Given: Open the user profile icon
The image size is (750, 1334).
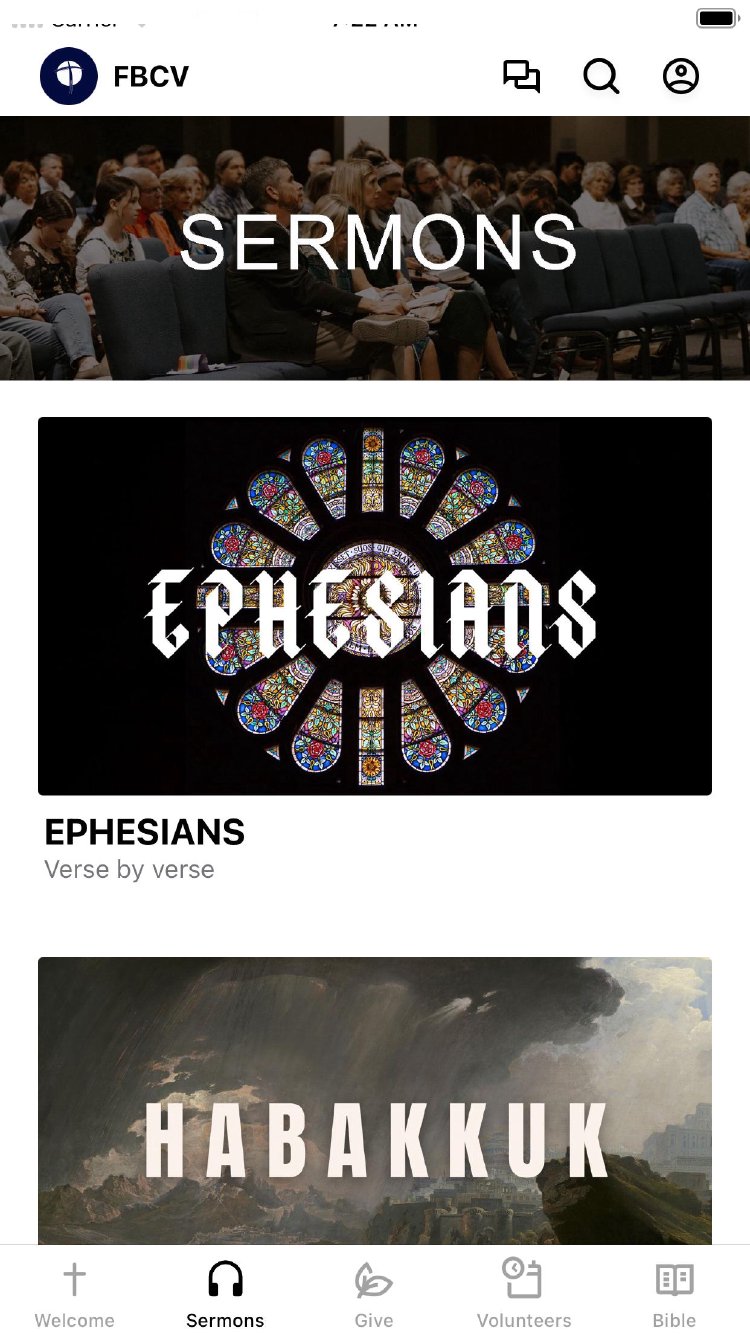Looking at the screenshot, I should pyautogui.click(x=681, y=76).
